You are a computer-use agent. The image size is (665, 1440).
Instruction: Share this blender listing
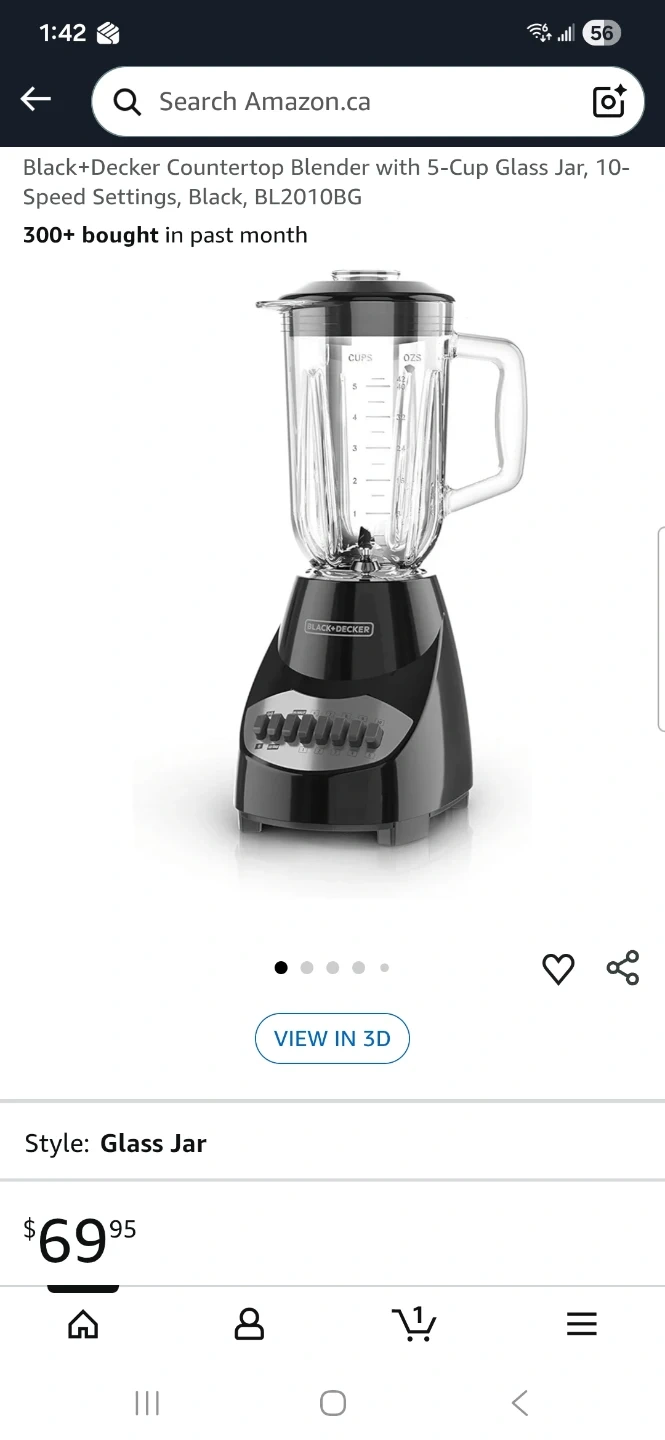[x=622, y=968]
